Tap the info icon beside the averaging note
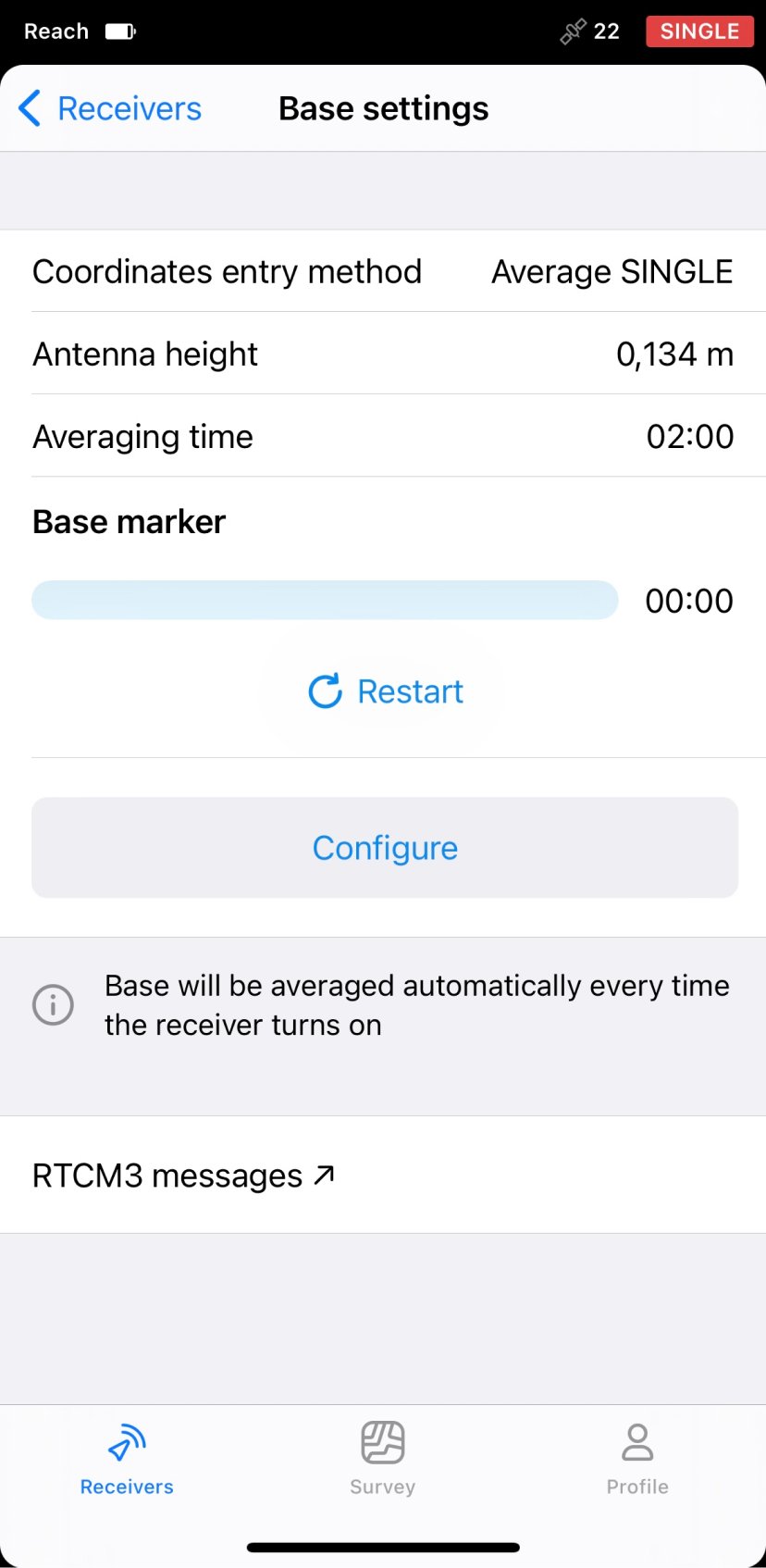766x1568 pixels. 53,1004
